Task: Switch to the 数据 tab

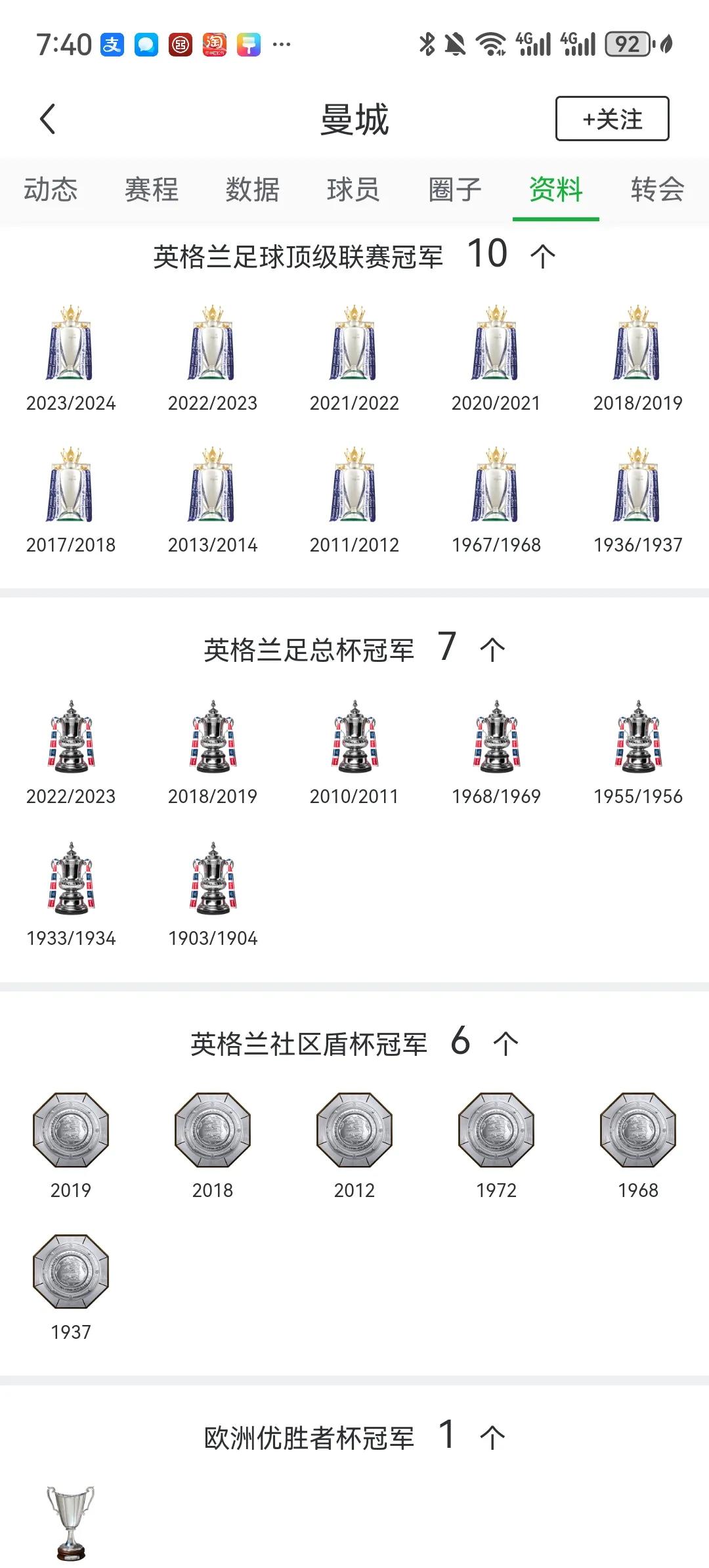Action: pyautogui.click(x=253, y=190)
